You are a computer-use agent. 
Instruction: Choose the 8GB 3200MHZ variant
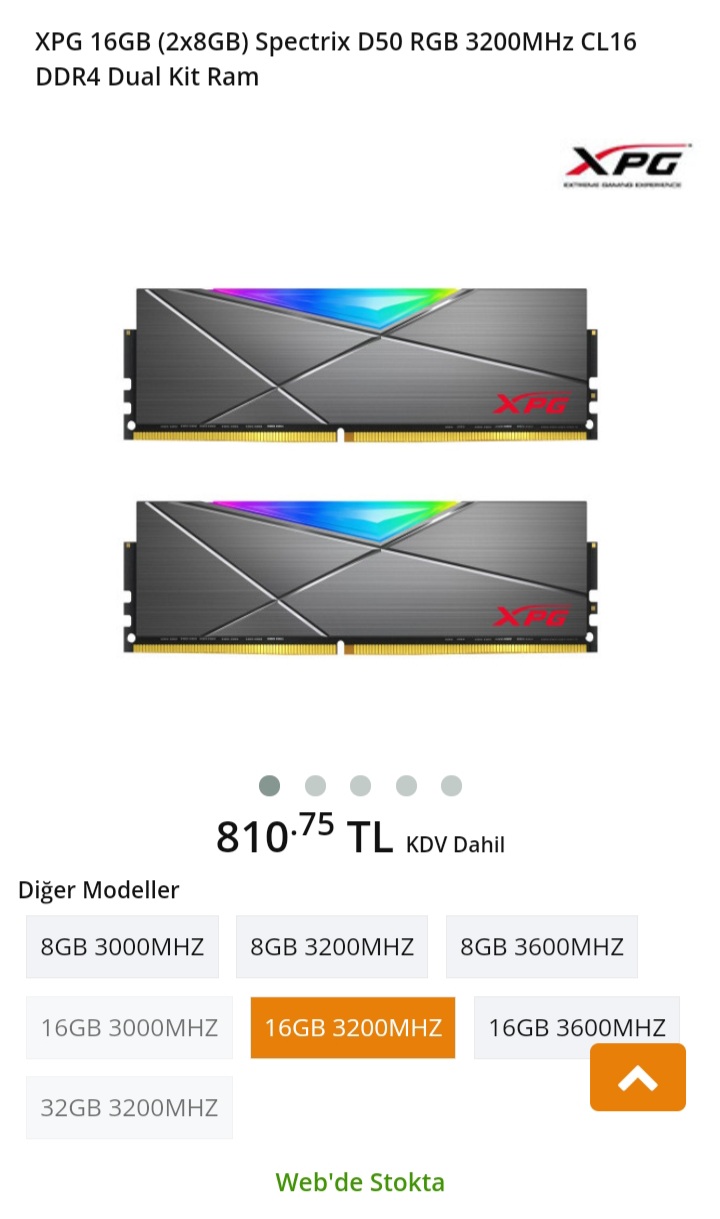[x=332, y=946]
